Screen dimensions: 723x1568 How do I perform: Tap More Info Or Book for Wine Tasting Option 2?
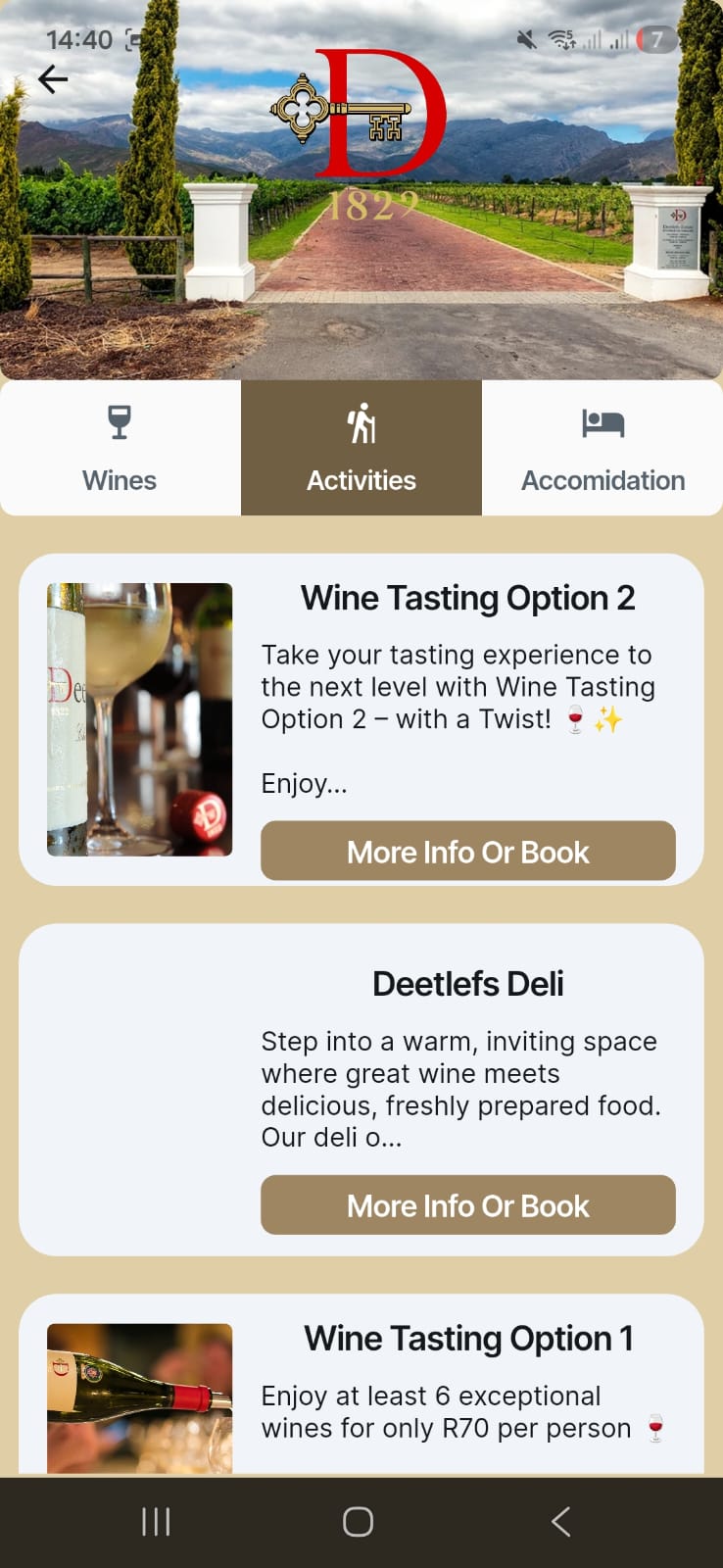click(467, 851)
